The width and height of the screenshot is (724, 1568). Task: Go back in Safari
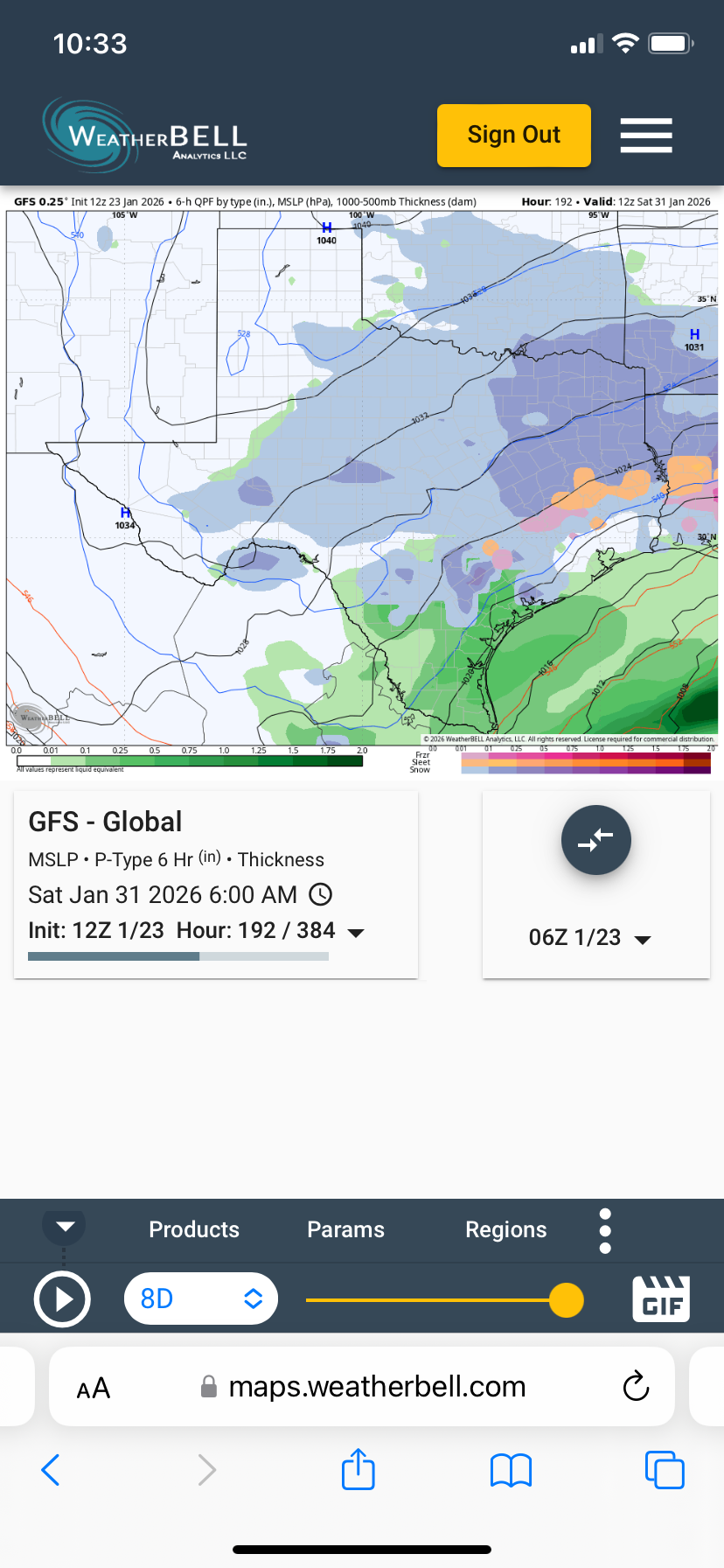click(51, 1470)
